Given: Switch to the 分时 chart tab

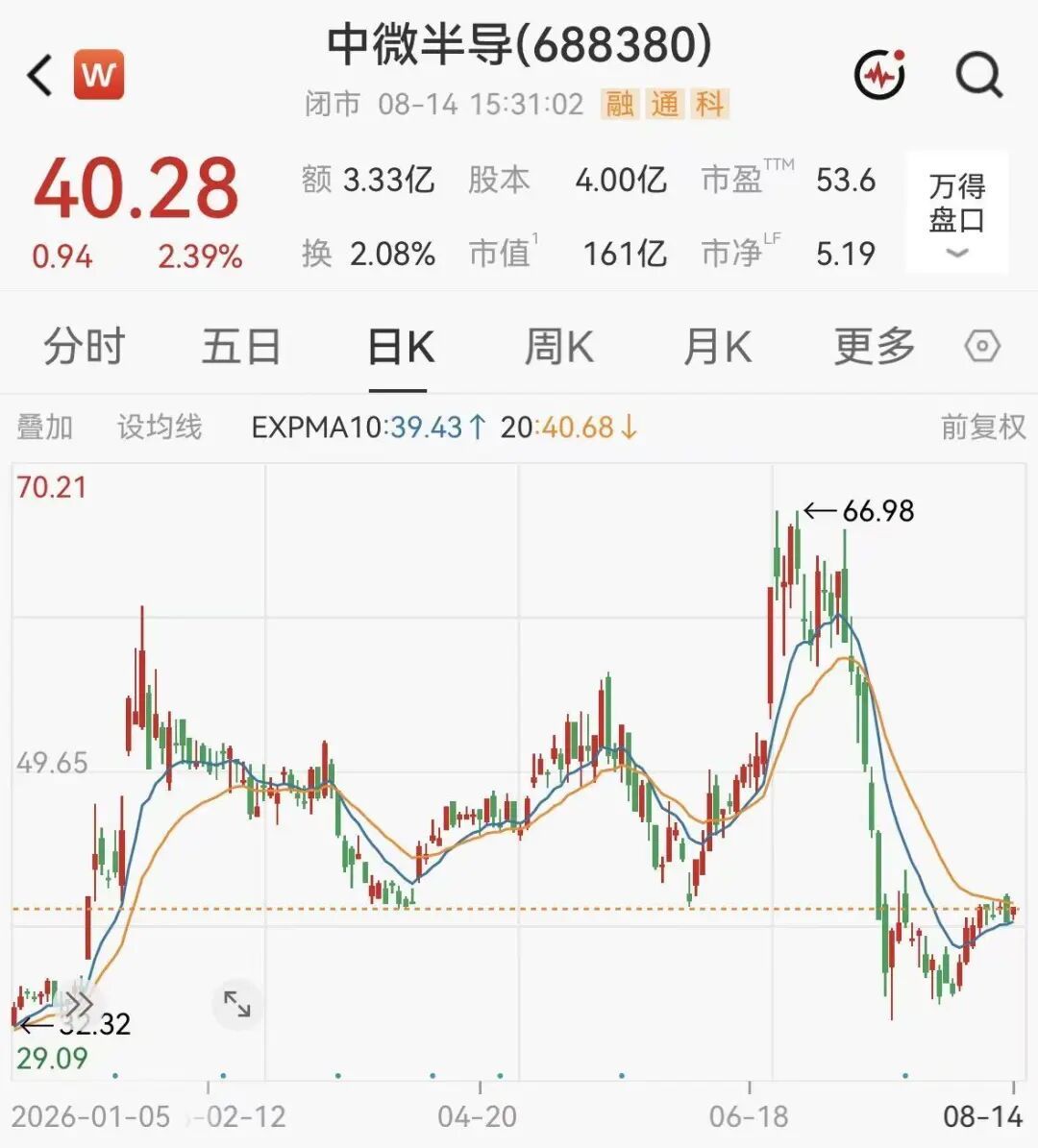Looking at the screenshot, I should click(85, 346).
